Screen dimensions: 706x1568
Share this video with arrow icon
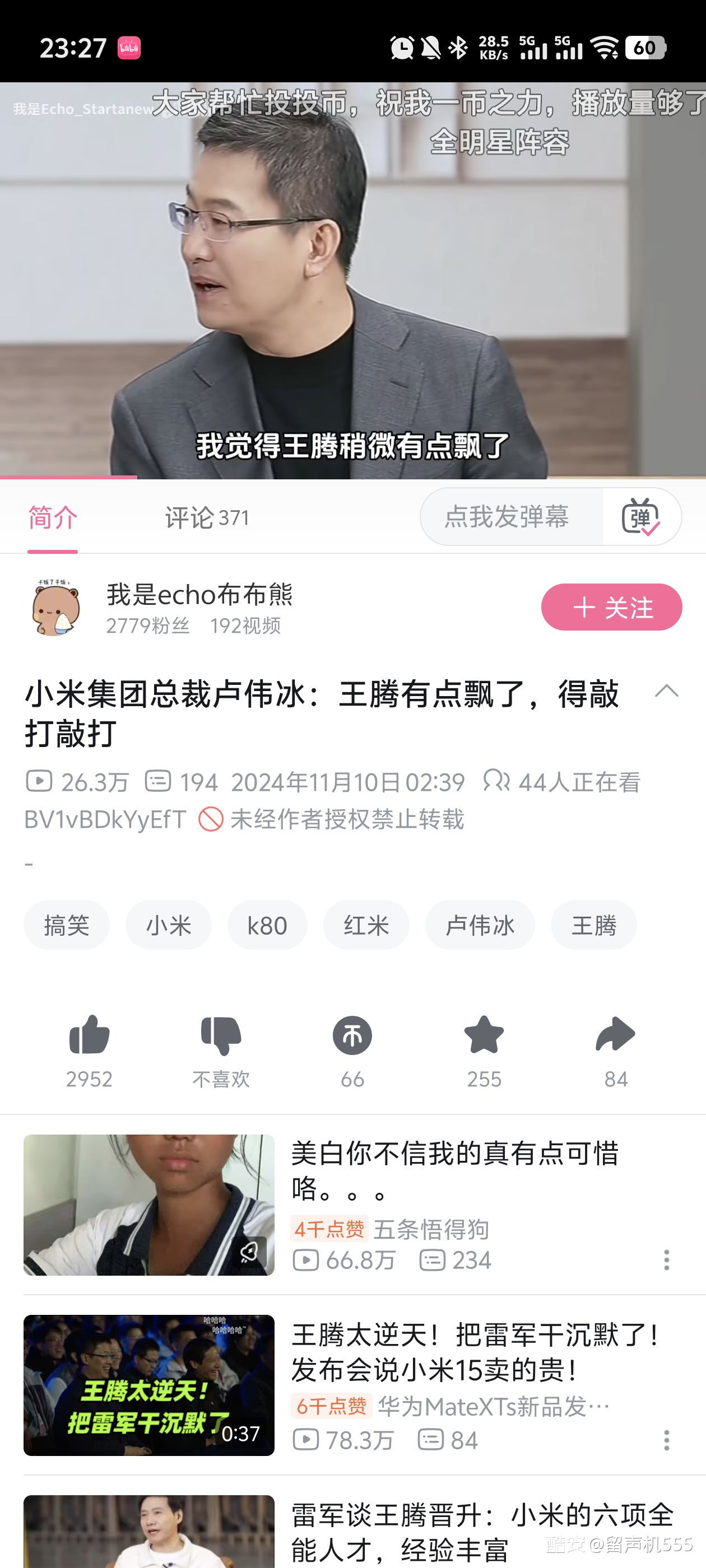click(x=615, y=1035)
